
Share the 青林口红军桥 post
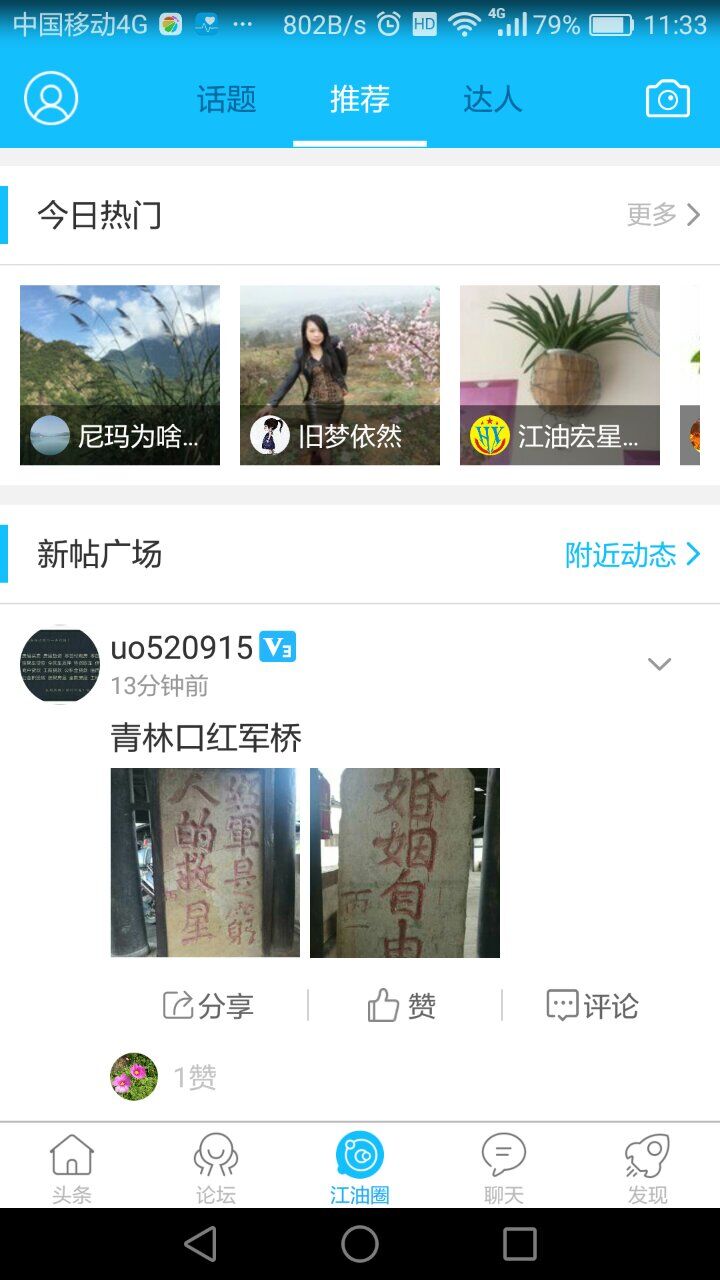208,1005
